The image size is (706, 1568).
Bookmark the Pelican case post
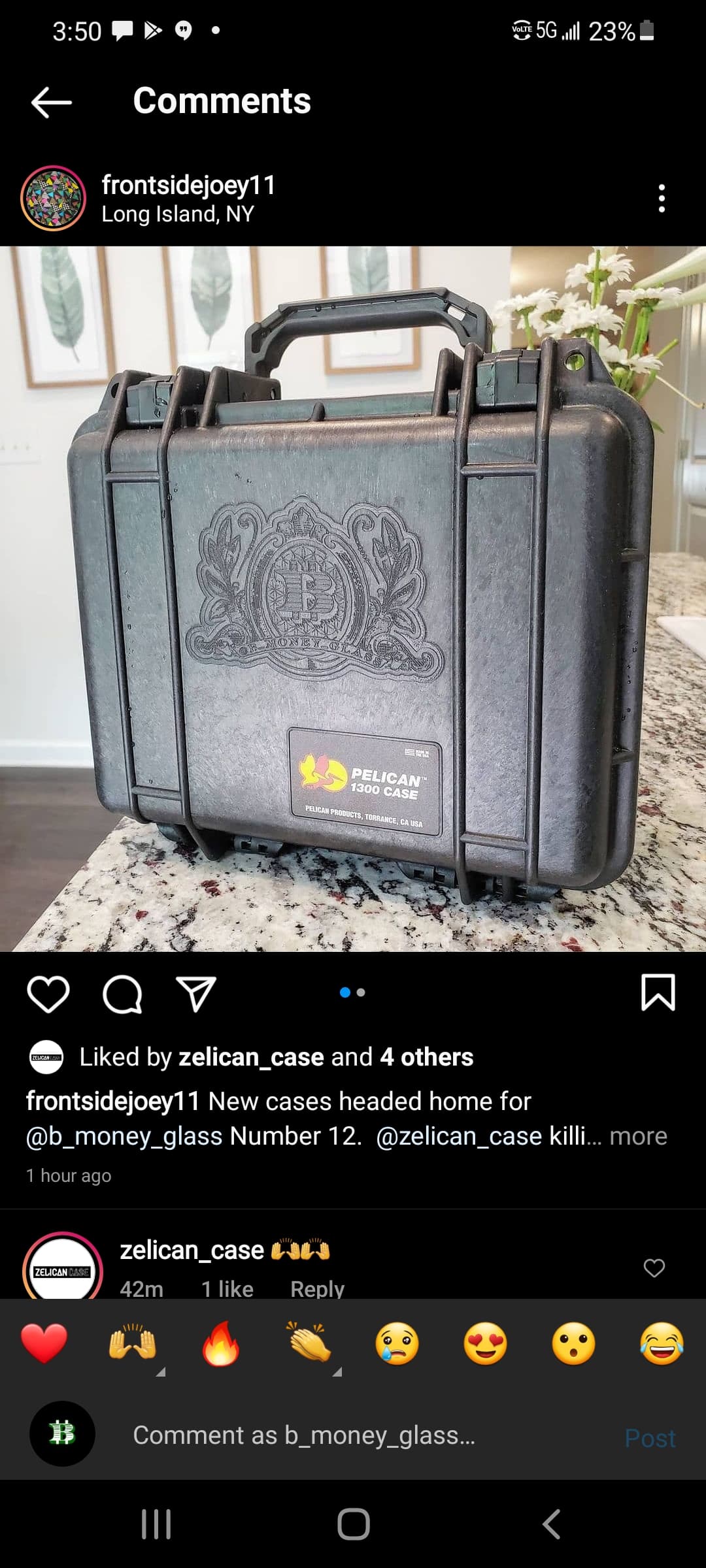click(x=658, y=992)
